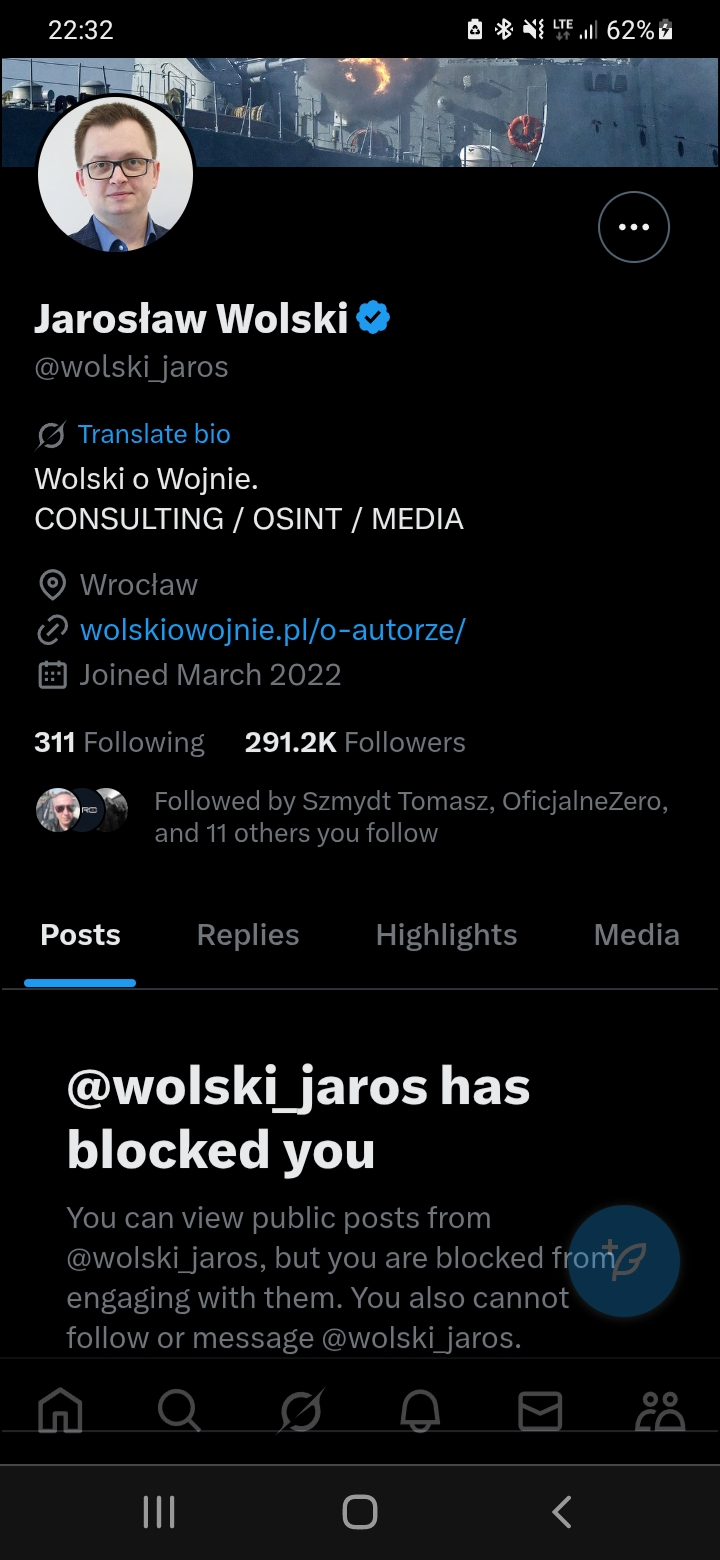View the 311 Following list
The width and height of the screenshot is (720, 1560).
pyautogui.click(x=119, y=742)
